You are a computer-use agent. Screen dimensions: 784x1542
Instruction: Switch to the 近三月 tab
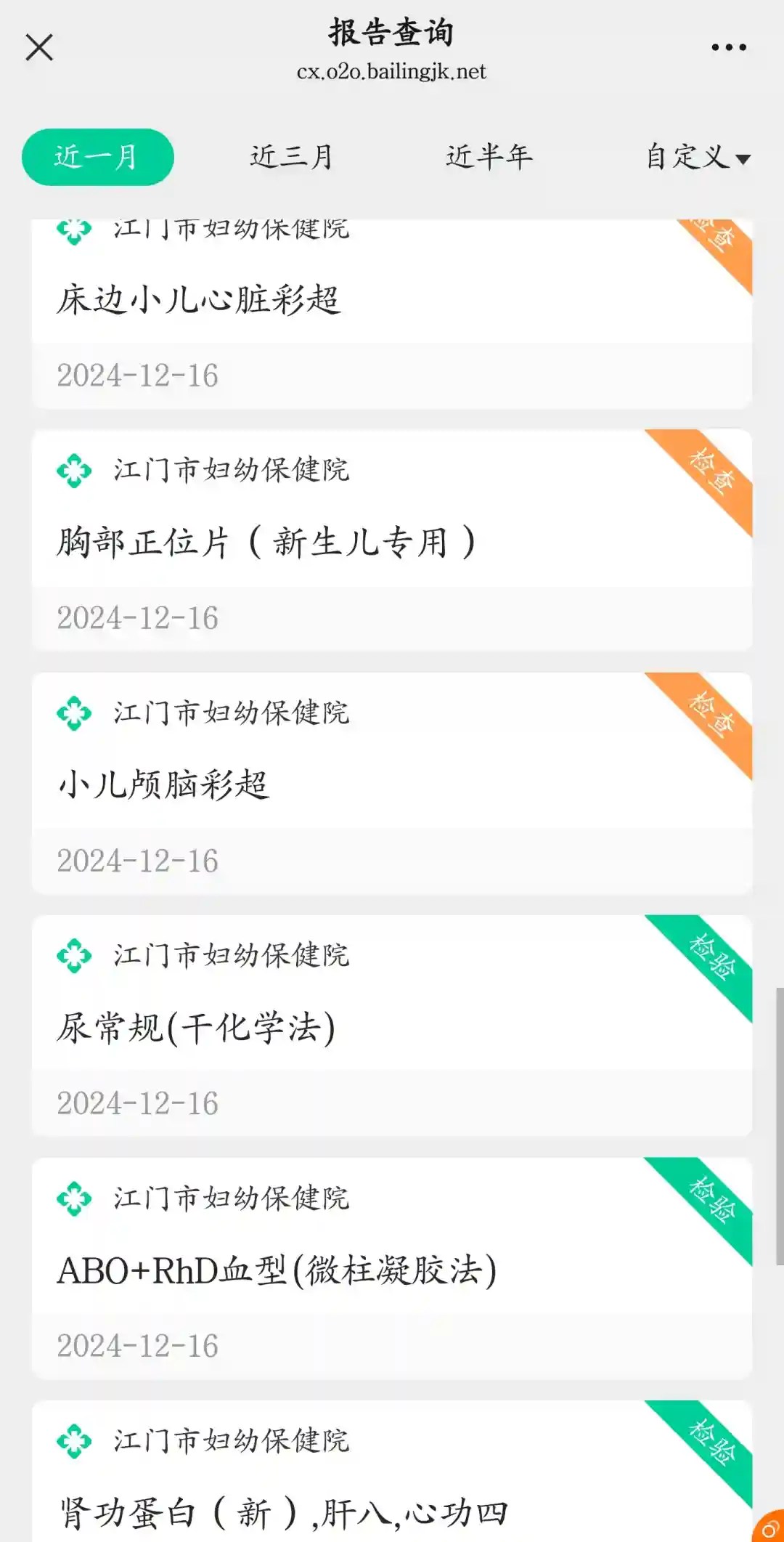[x=291, y=157]
